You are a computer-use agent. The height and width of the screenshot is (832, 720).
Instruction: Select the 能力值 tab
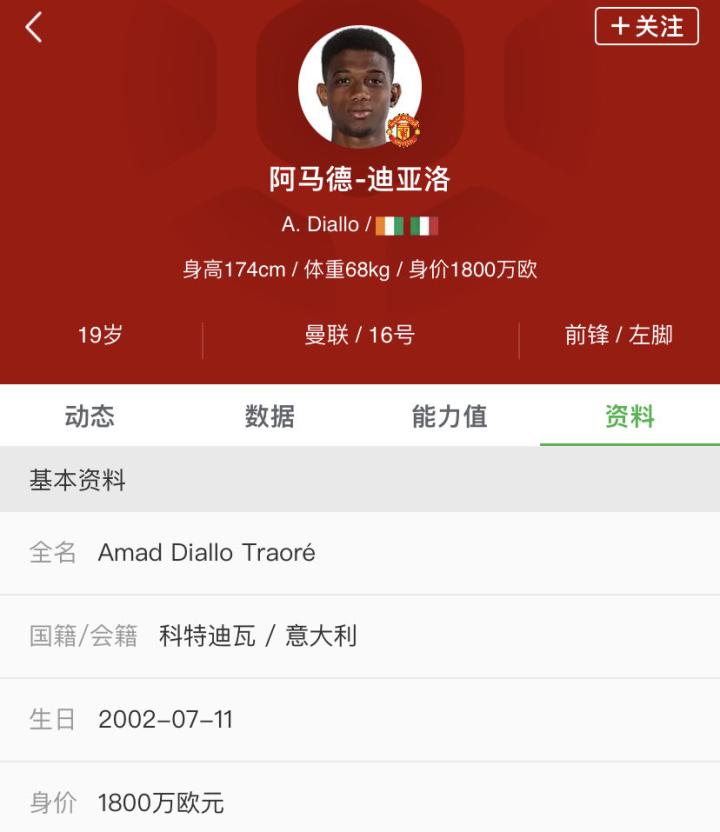(x=450, y=416)
